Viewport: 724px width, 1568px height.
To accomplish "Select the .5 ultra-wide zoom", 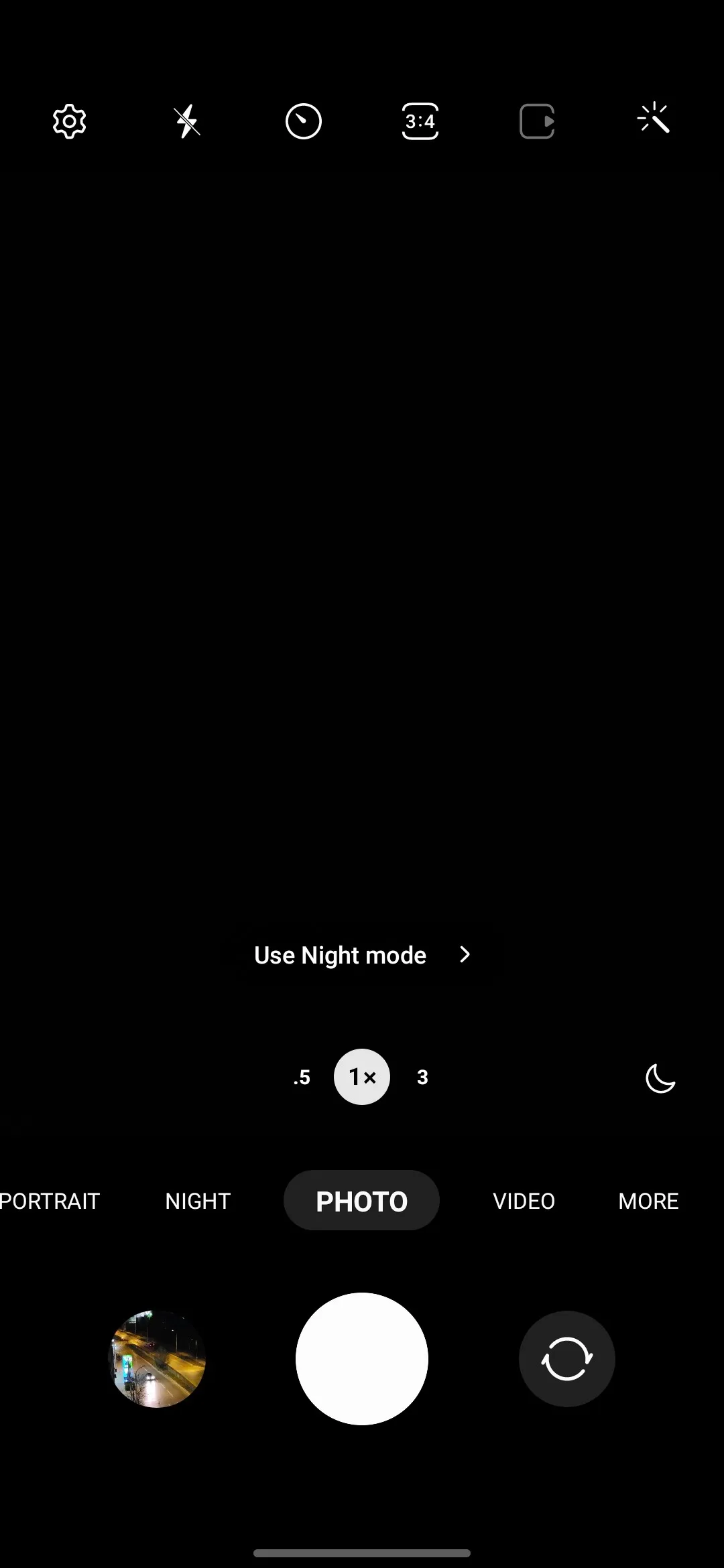I will point(302,1077).
